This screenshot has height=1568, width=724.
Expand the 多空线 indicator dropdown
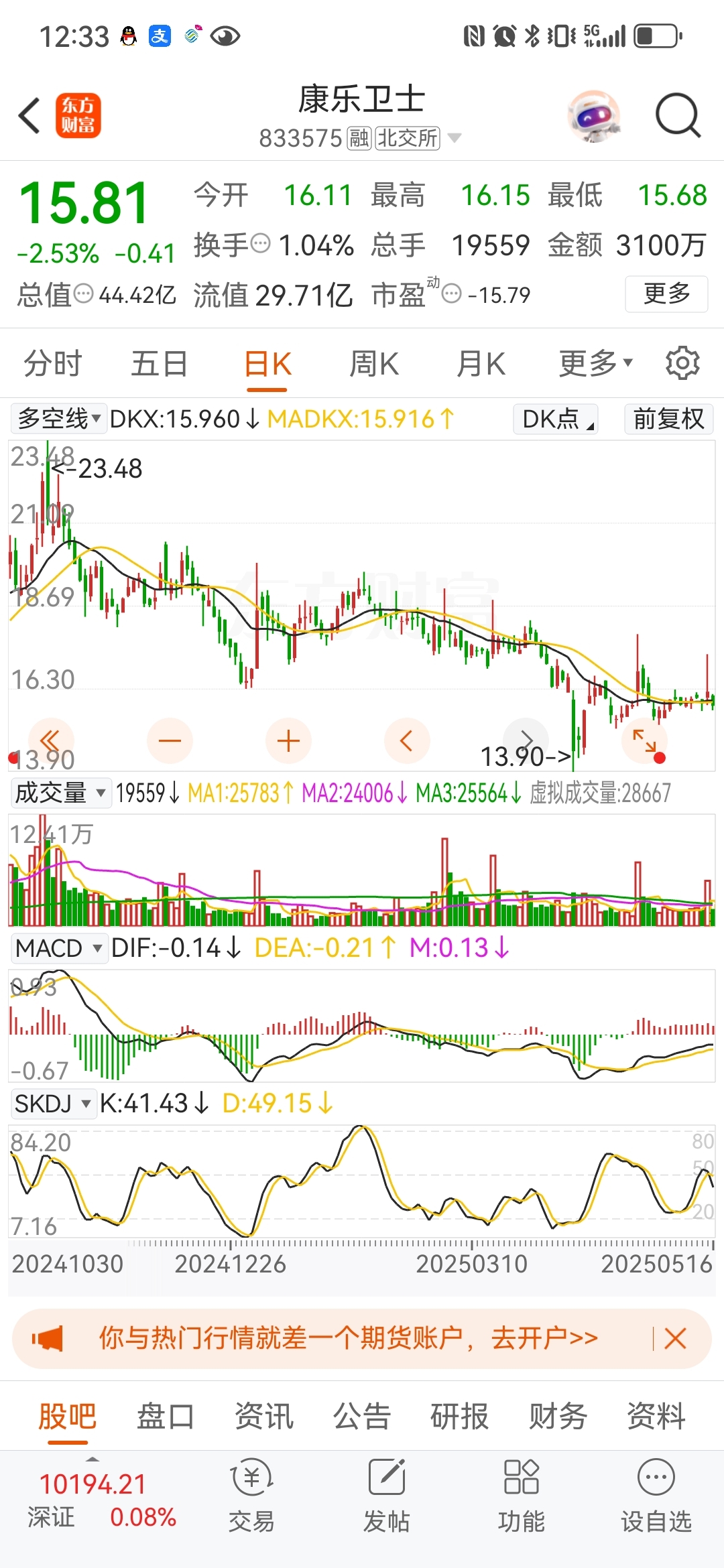59,419
